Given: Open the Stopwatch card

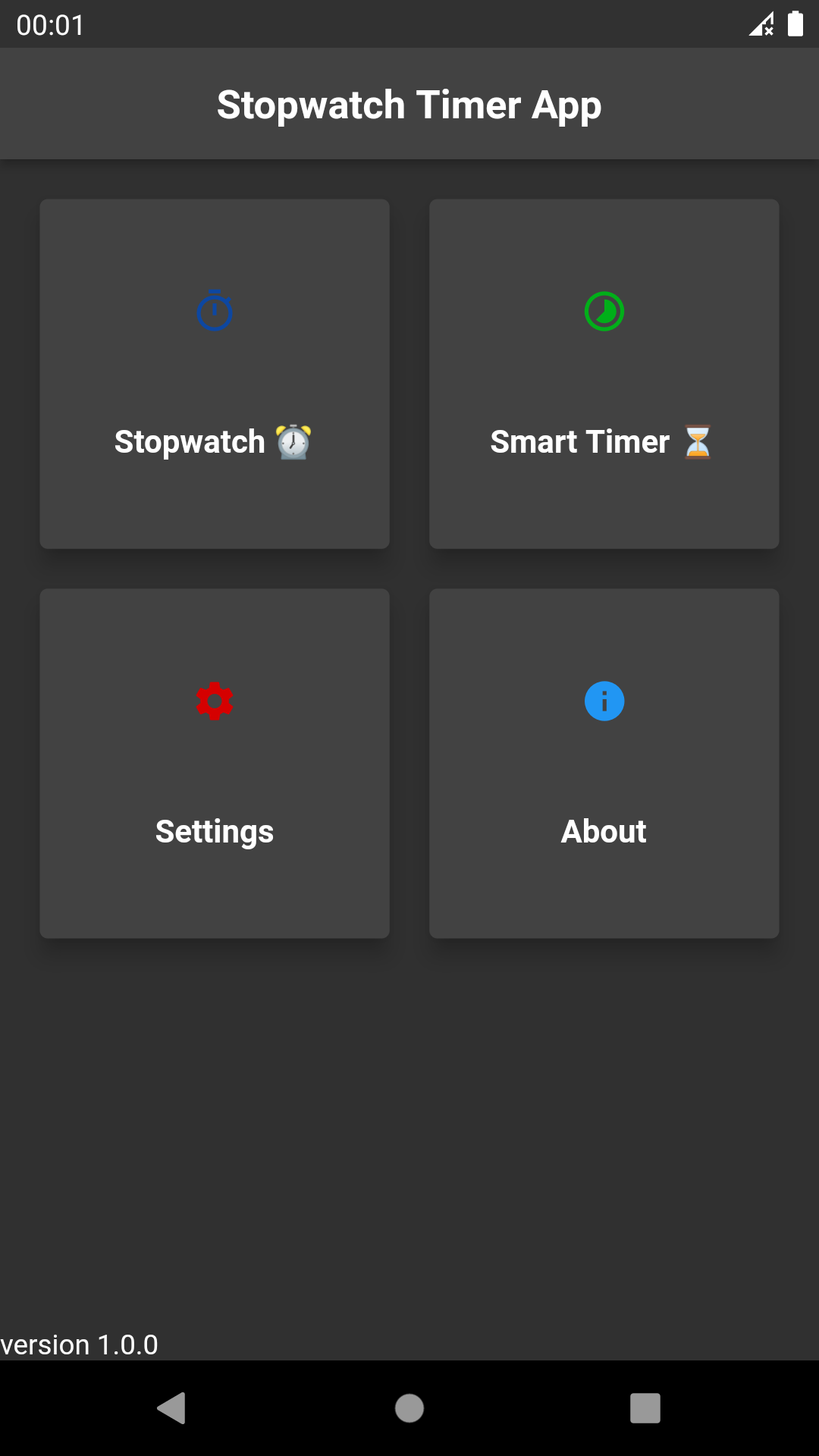Looking at the screenshot, I should 215,374.
